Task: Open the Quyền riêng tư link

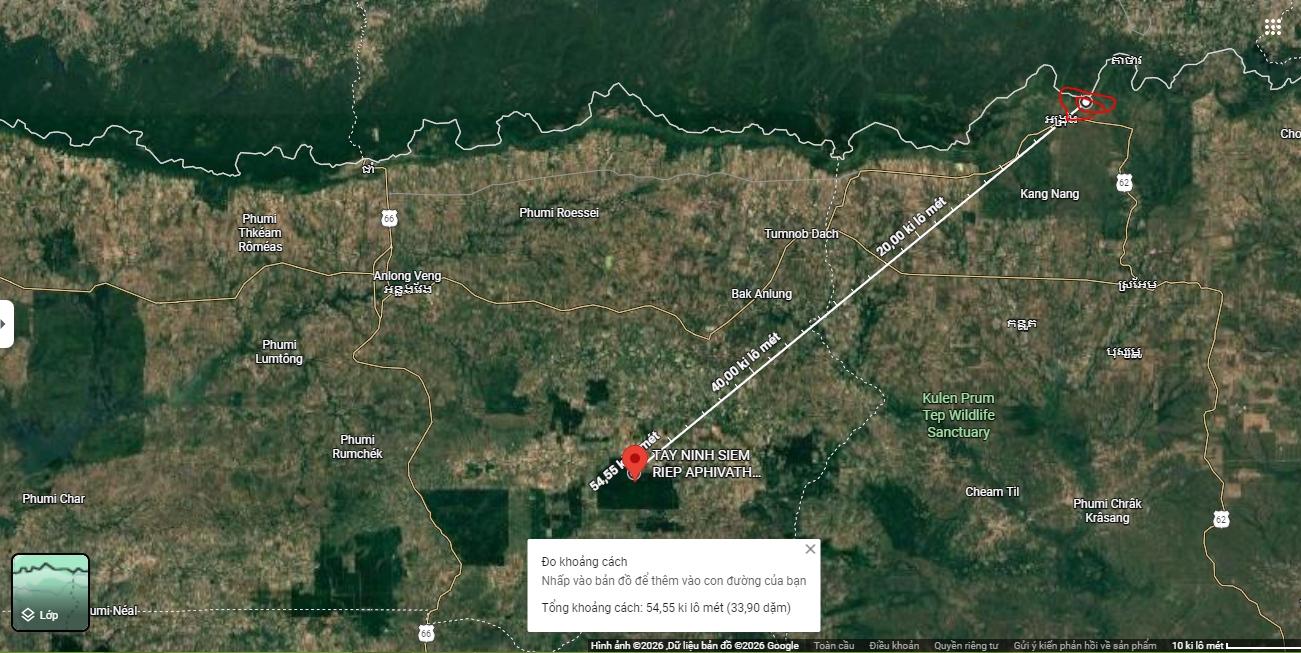Action: (966, 646)
